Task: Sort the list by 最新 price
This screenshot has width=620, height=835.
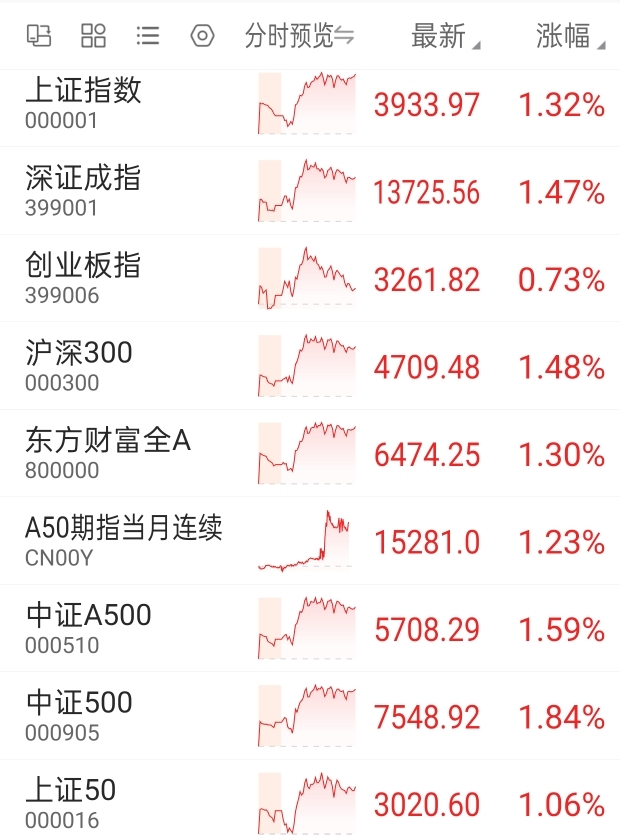Action: coord(444,37)
